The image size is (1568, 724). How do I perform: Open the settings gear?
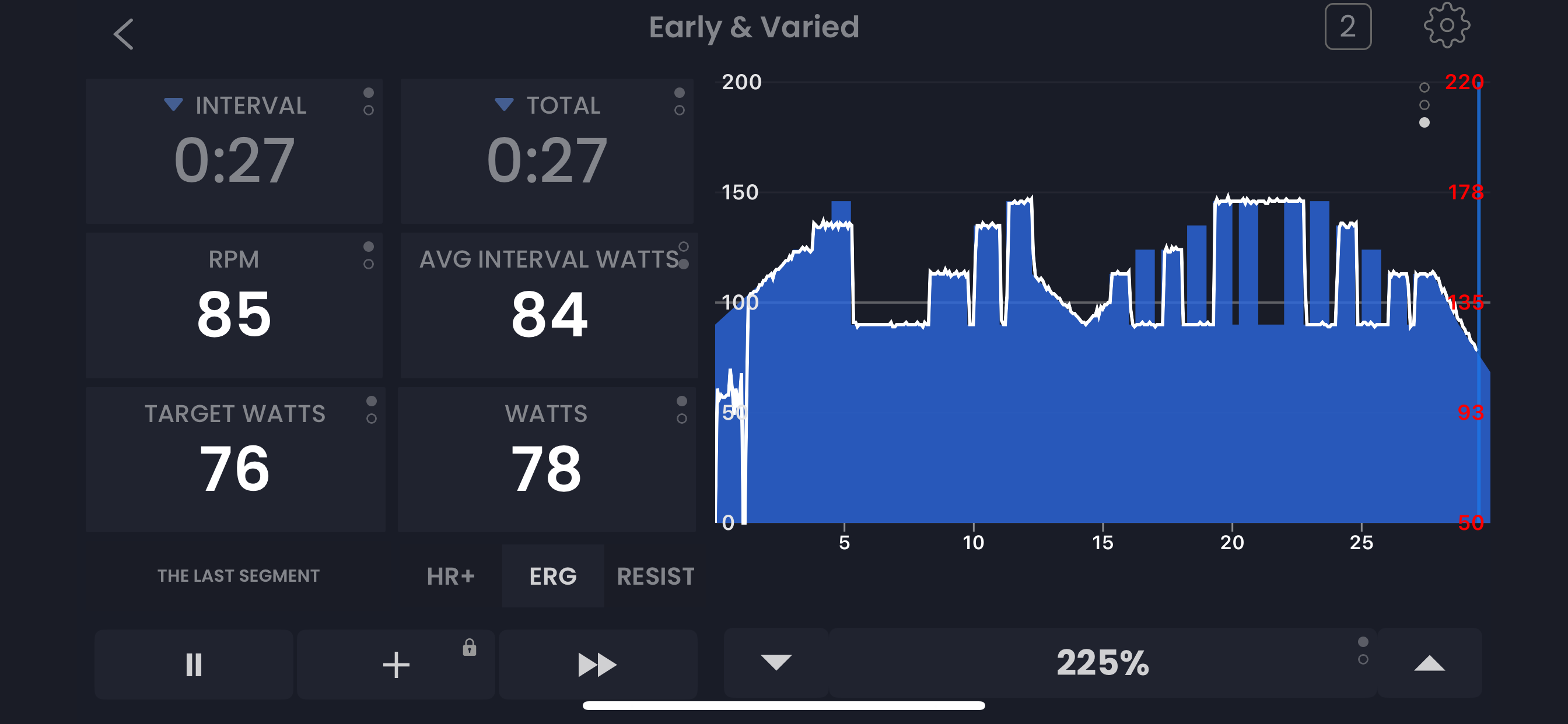[x=1446, y=26]
